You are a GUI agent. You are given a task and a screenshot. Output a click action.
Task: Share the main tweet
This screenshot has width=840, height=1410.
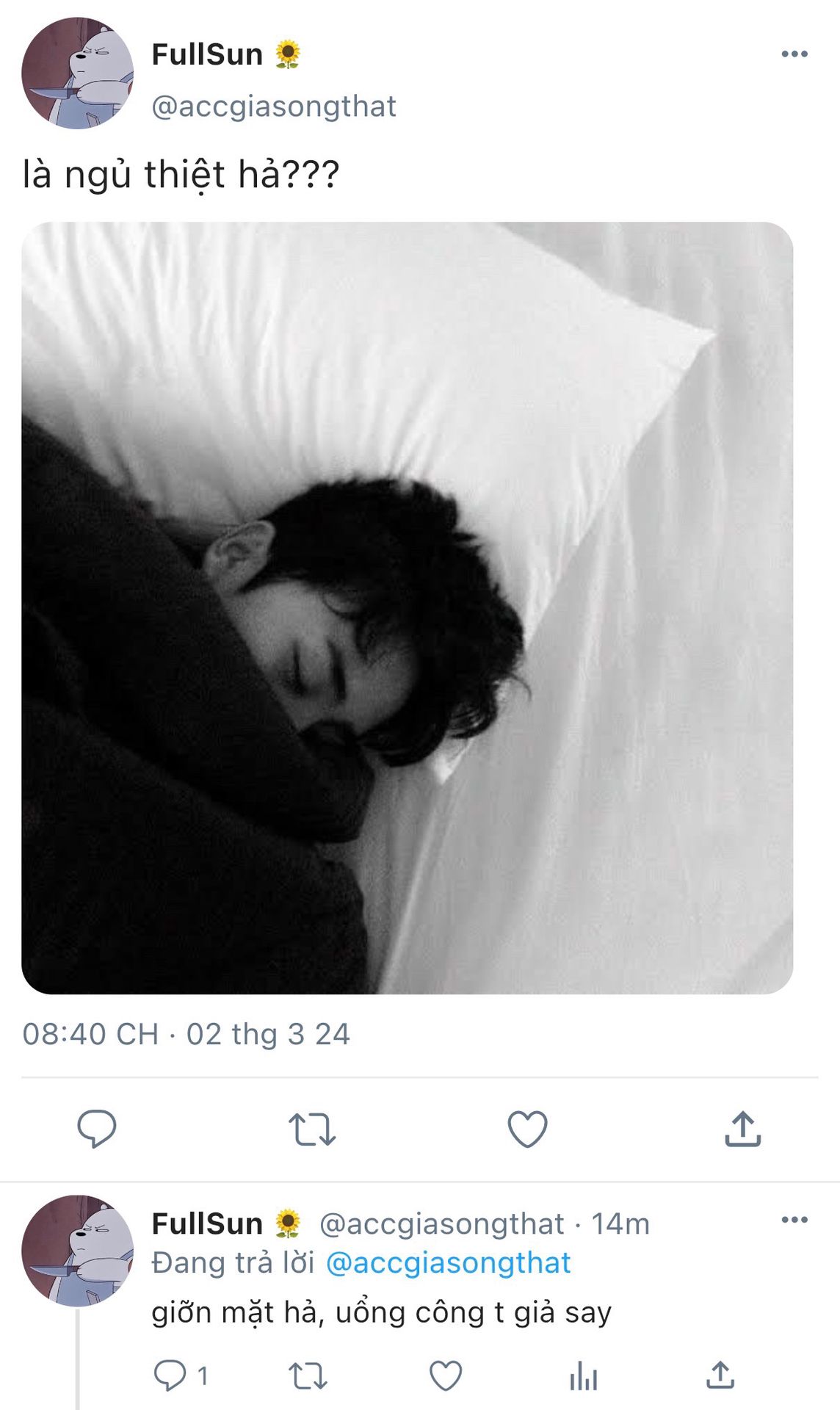(x=743, y=1129)
